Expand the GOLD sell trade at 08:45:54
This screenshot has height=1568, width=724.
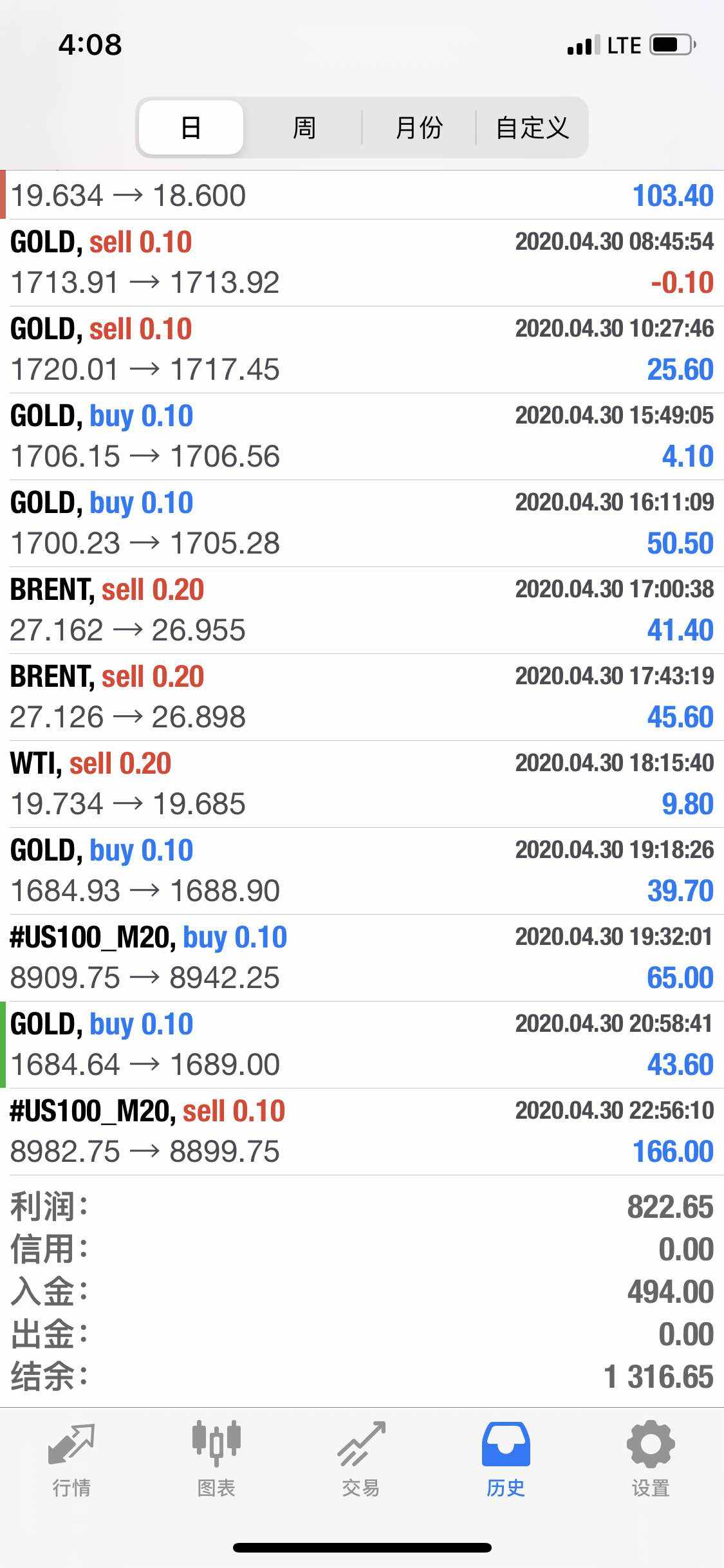[x=362, y=263]
